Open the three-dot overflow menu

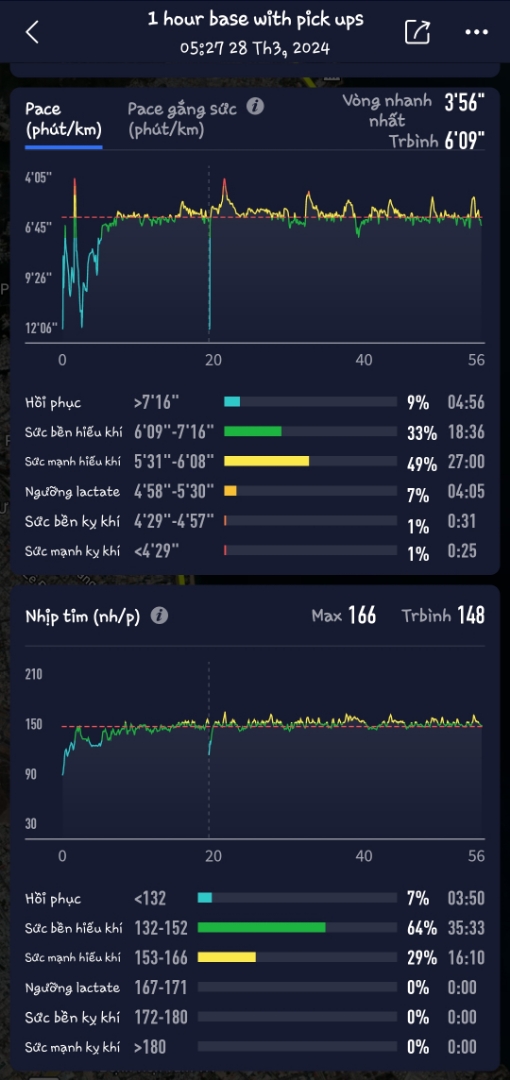tap(476, 32)
